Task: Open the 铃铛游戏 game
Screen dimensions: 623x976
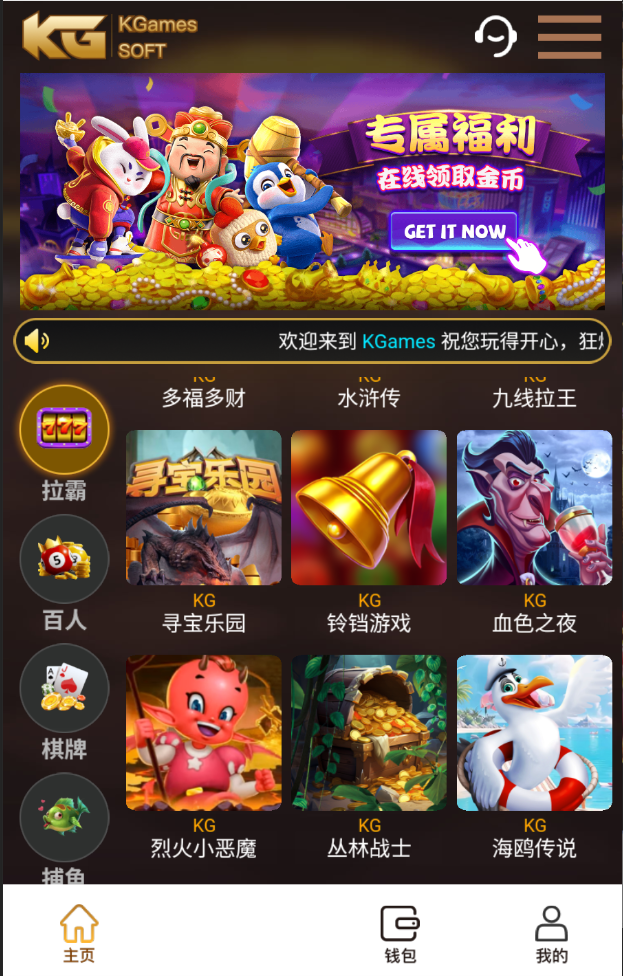Action: (369, 508)
